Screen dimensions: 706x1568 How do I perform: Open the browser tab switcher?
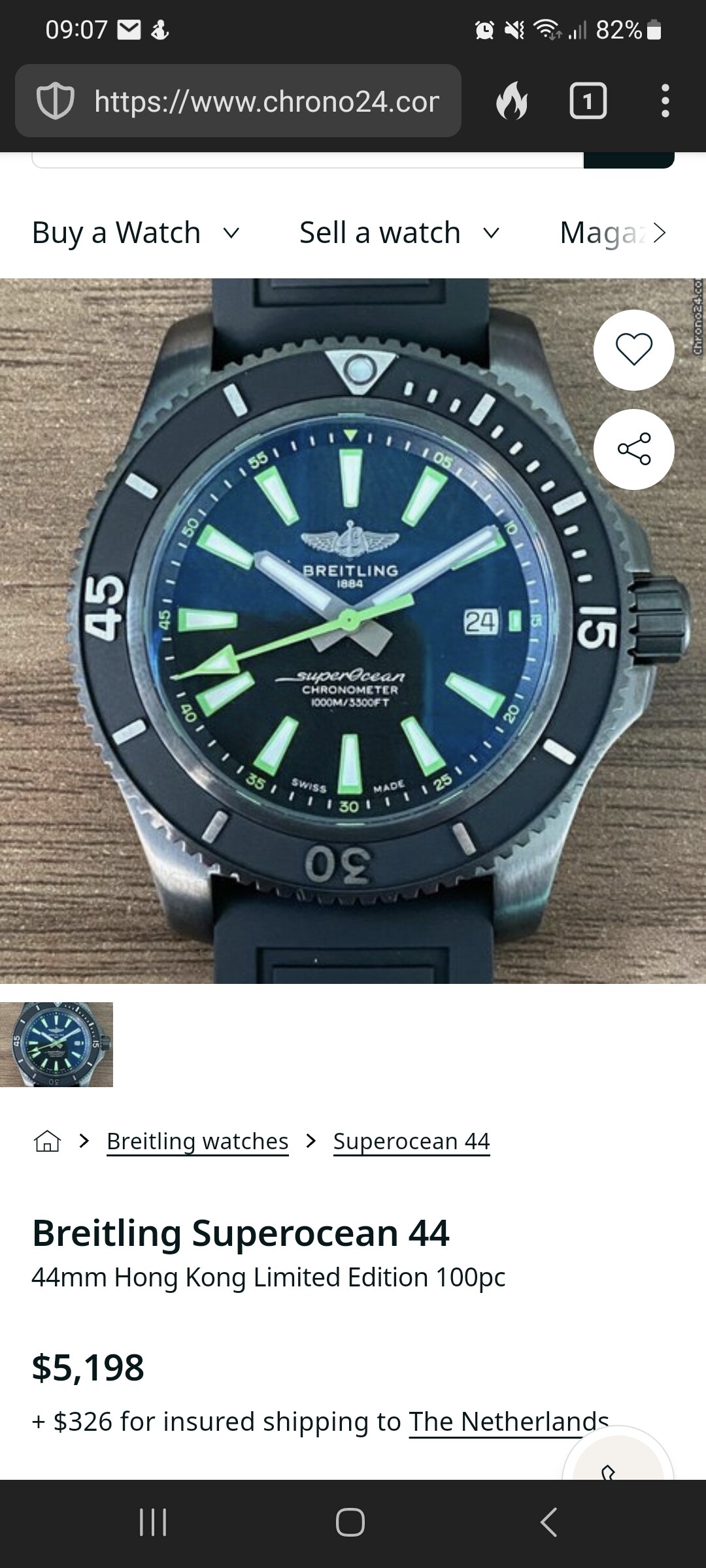588,101
